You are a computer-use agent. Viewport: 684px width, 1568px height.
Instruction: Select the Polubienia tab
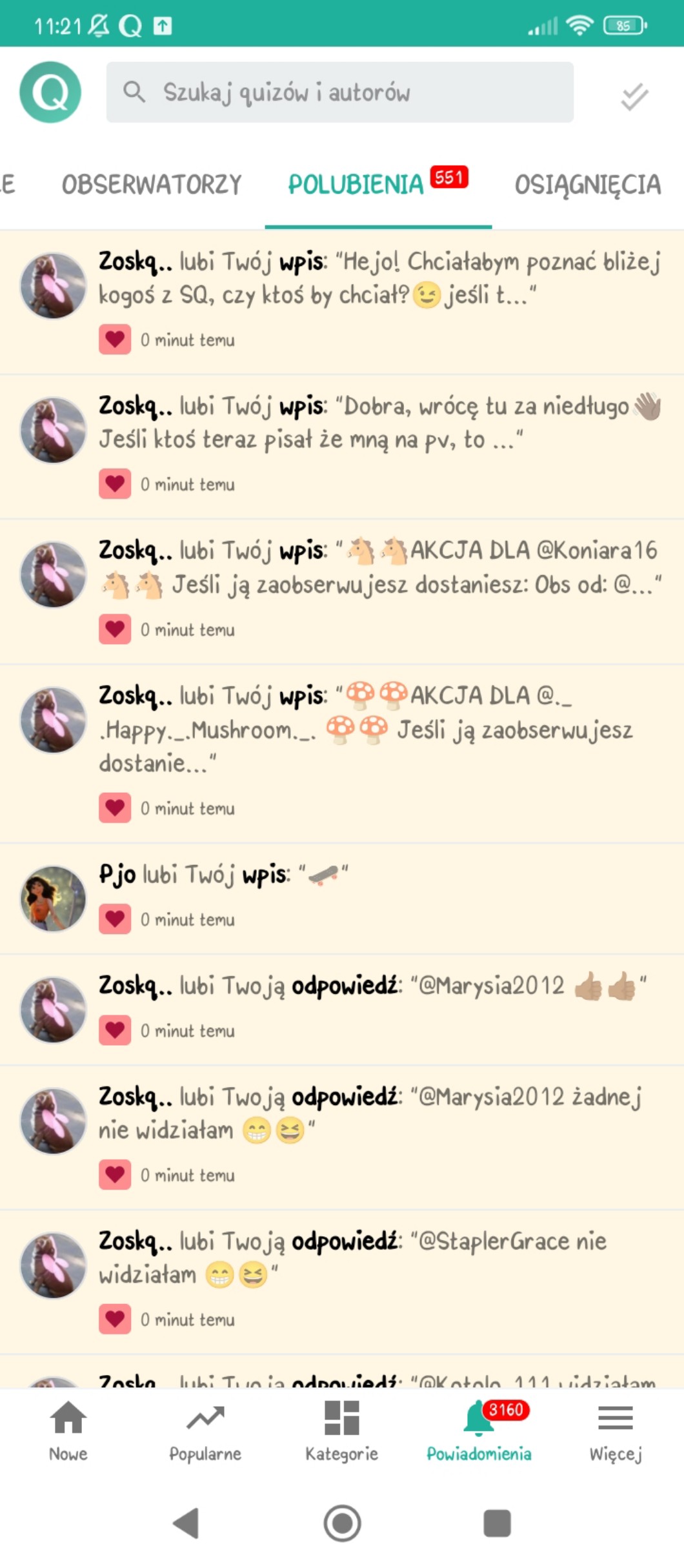click(356, 185)
